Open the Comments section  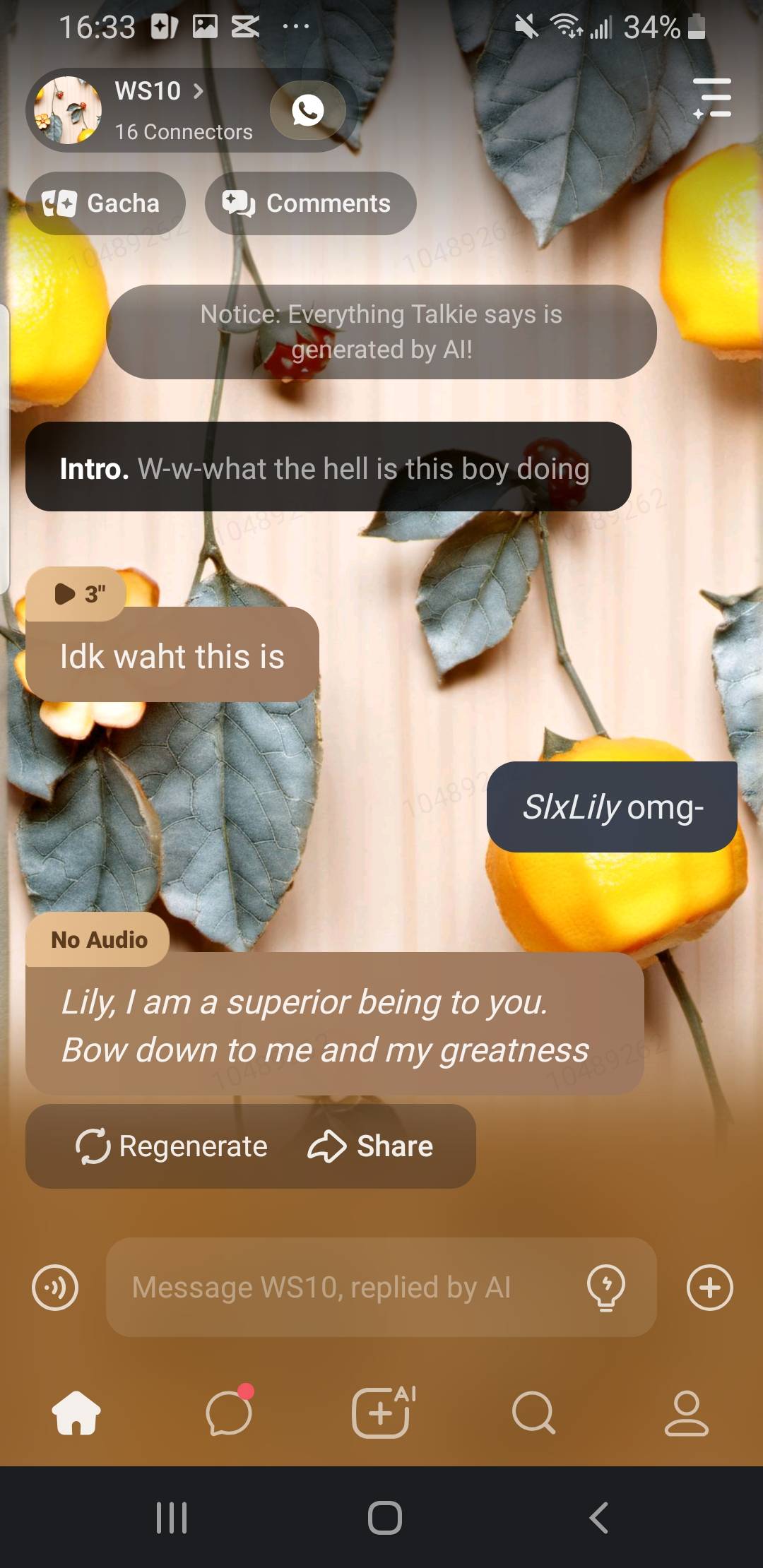point(310,203)
